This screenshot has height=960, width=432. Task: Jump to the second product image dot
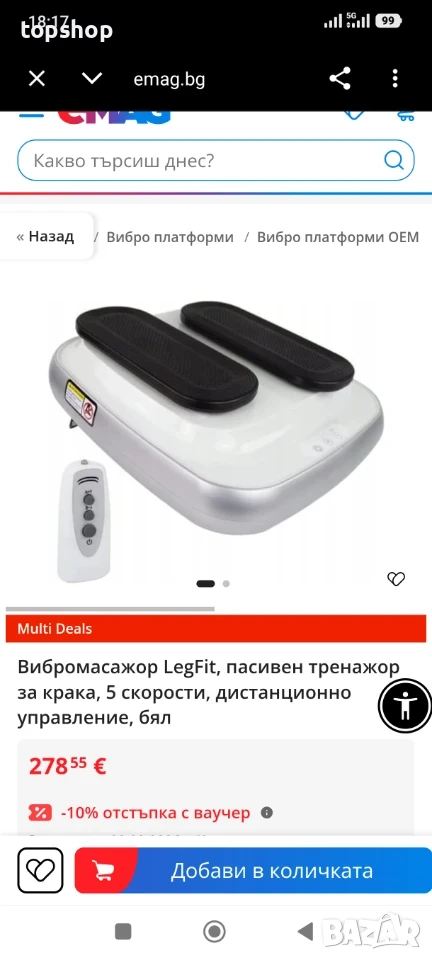click(x=226, y=583)
